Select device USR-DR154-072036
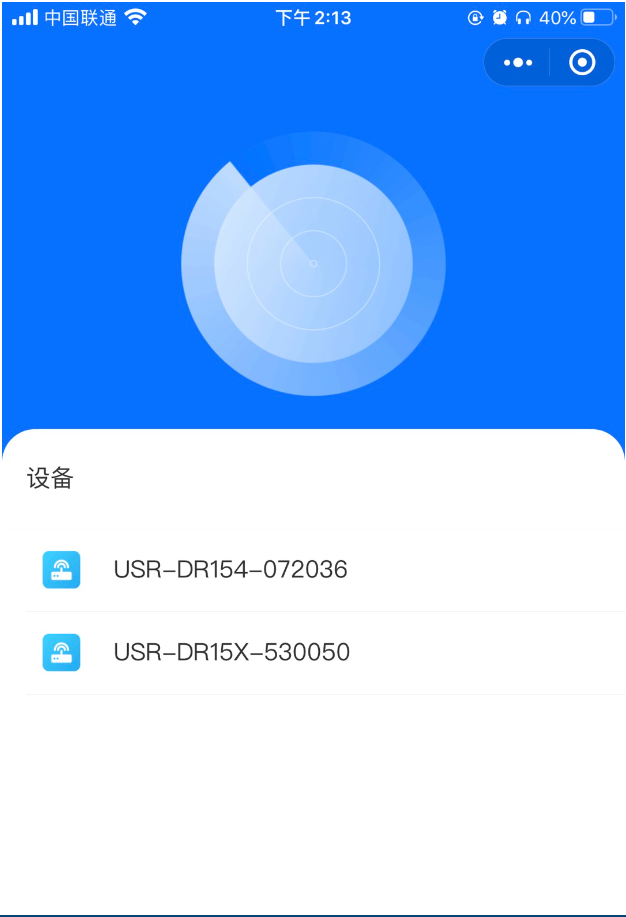Viewport: 626px width, 917px height. (x=231, y=570)
